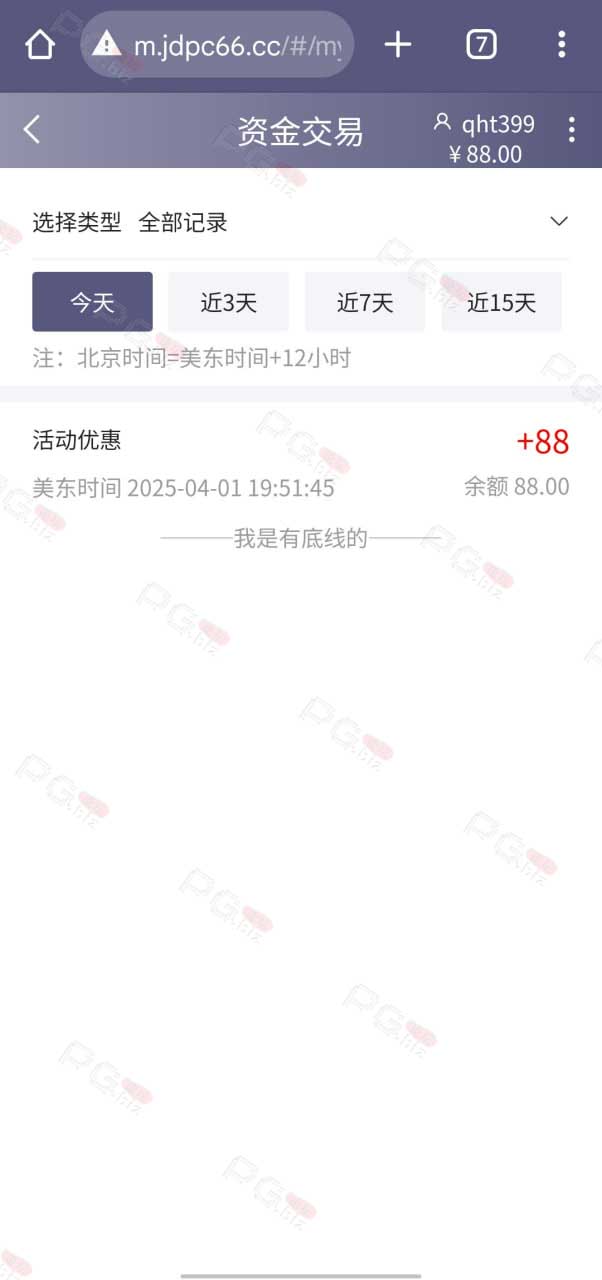Open the browser three-dot menu

(561, 45)
